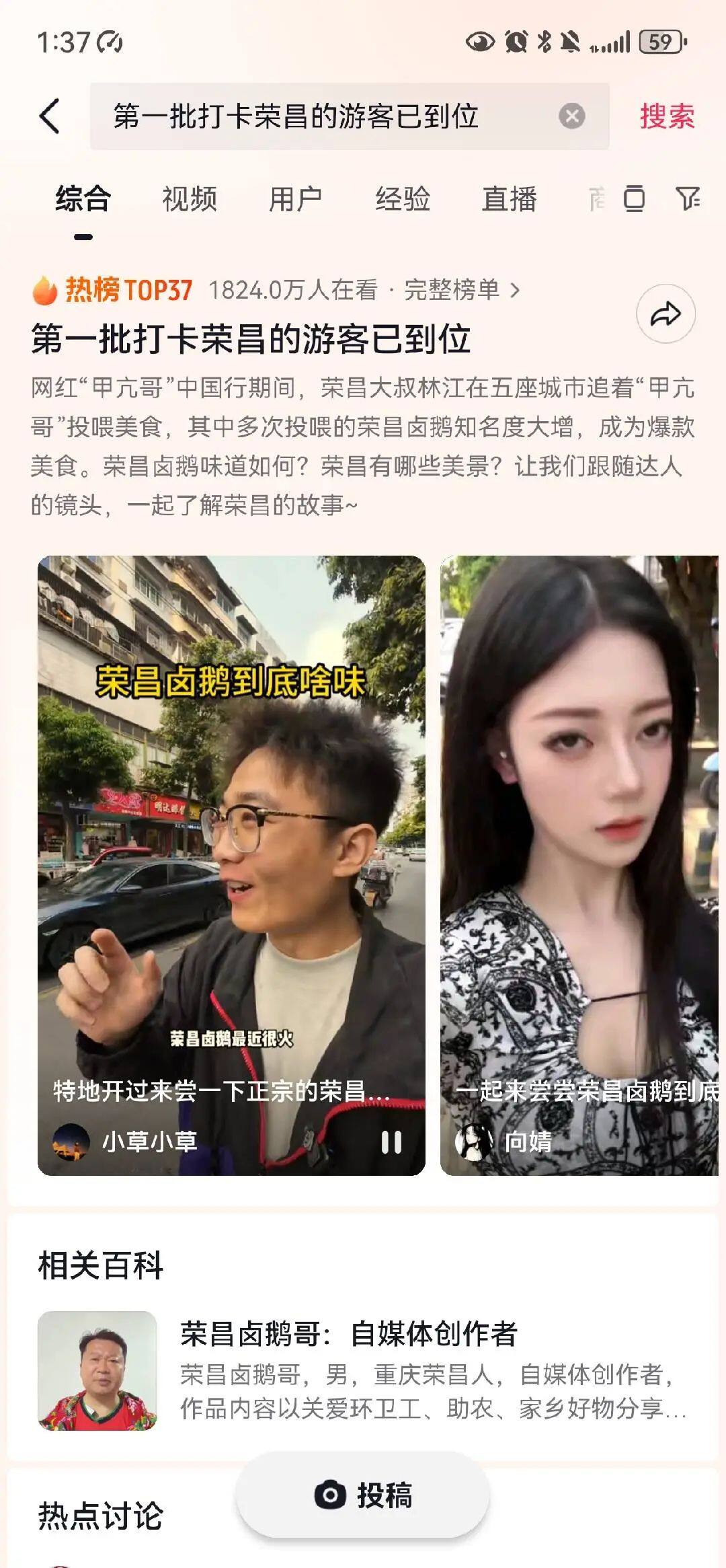Tap the red 搜索 button
Image resolution: width=726 pixels, height=1568 pixels.
pos(666,116)
